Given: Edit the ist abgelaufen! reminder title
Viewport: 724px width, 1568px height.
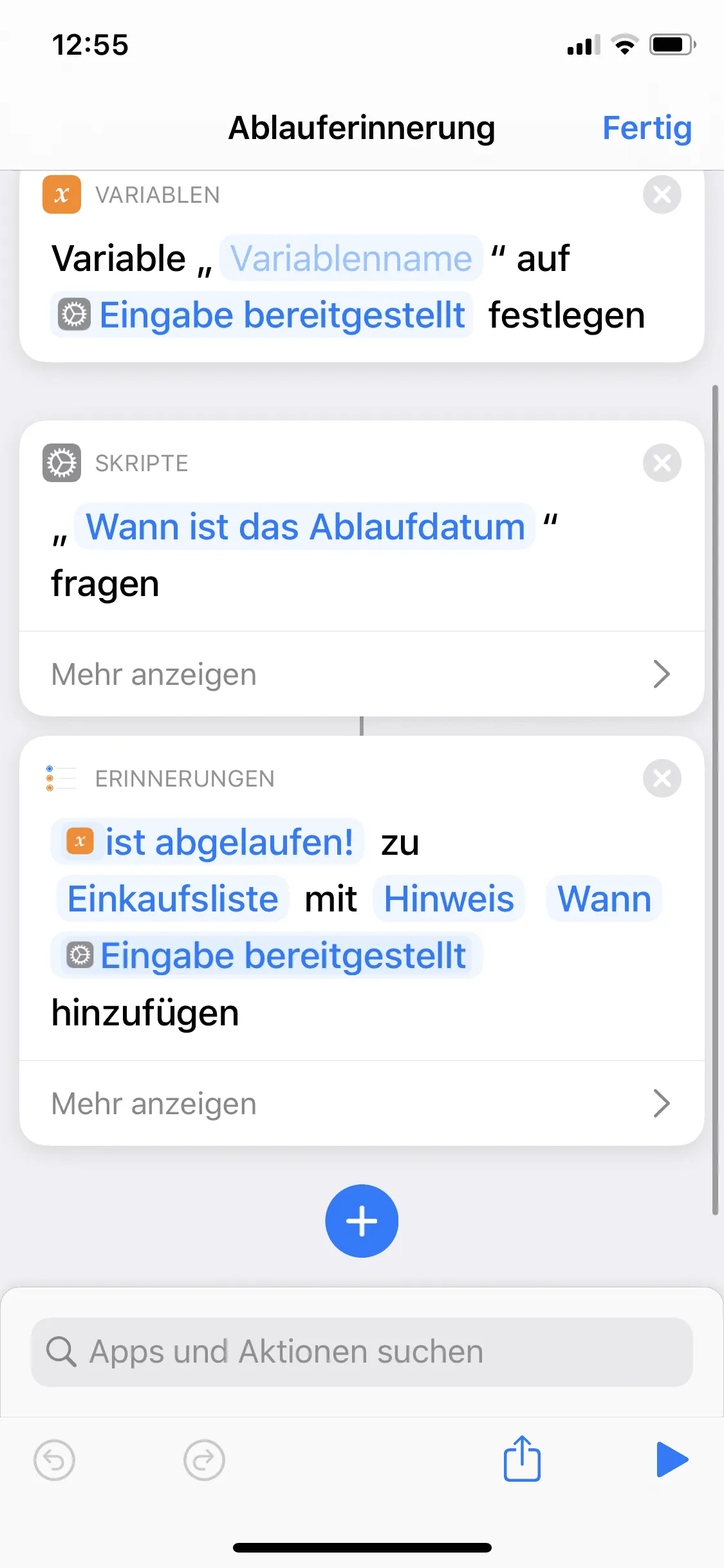Looking at the screenshot, I should 208,842.
